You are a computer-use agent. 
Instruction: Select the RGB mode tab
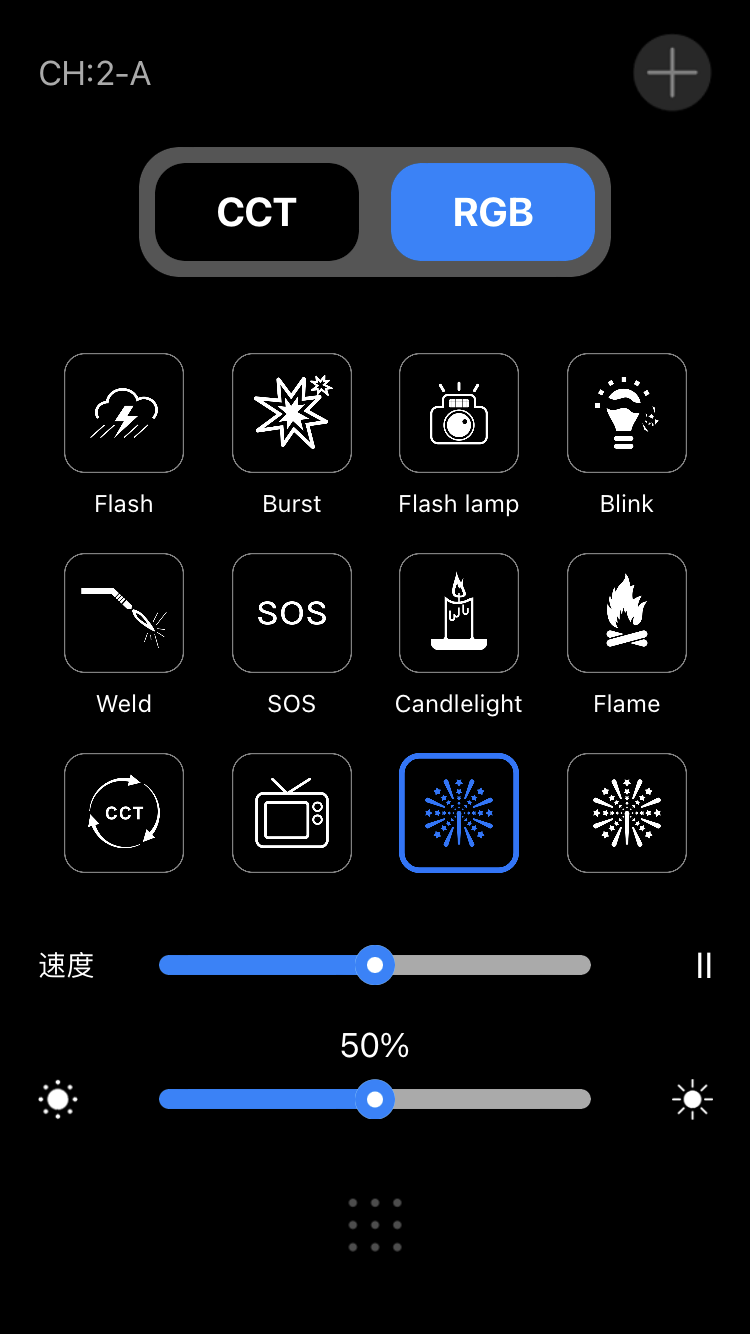(x=493, y=212)
